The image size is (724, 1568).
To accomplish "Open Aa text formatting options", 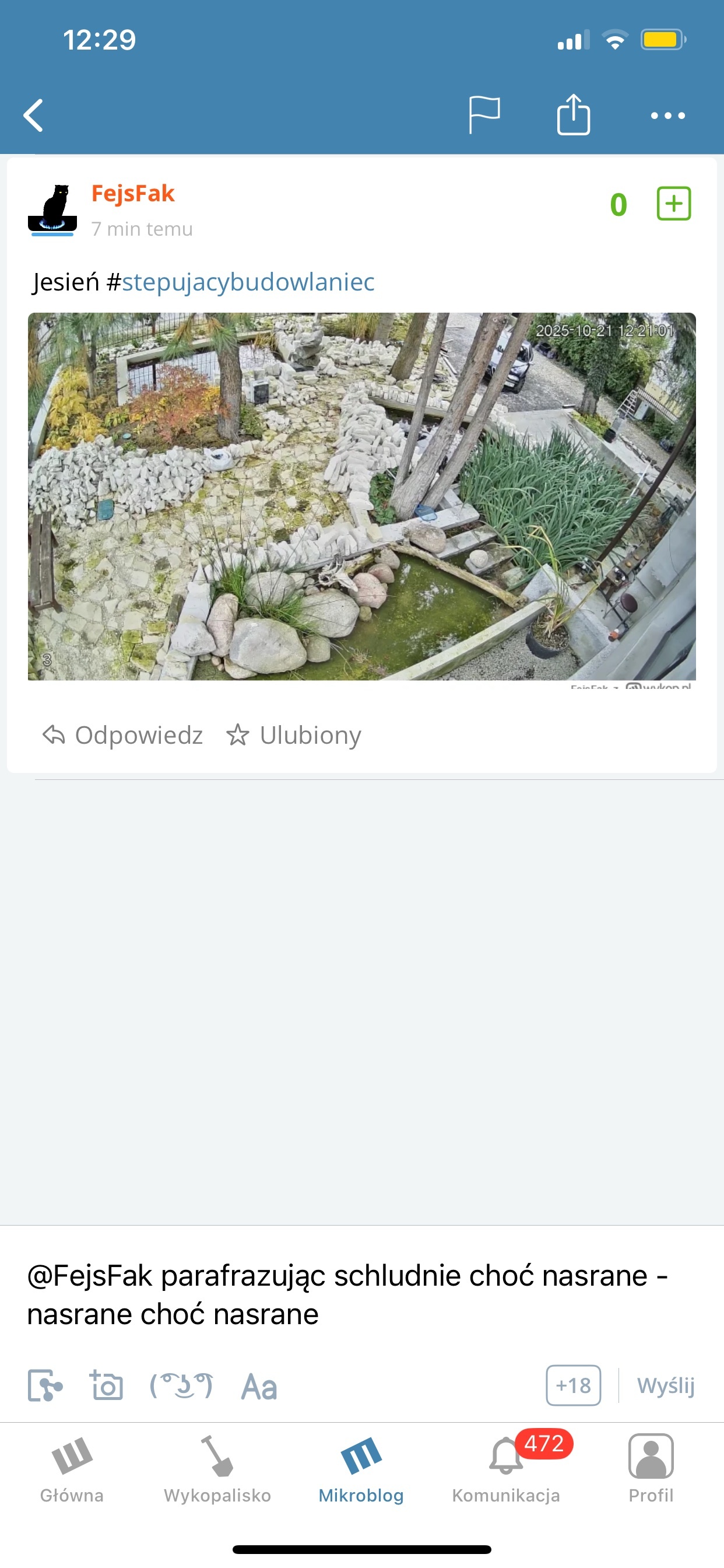I will click(259, 1386).
